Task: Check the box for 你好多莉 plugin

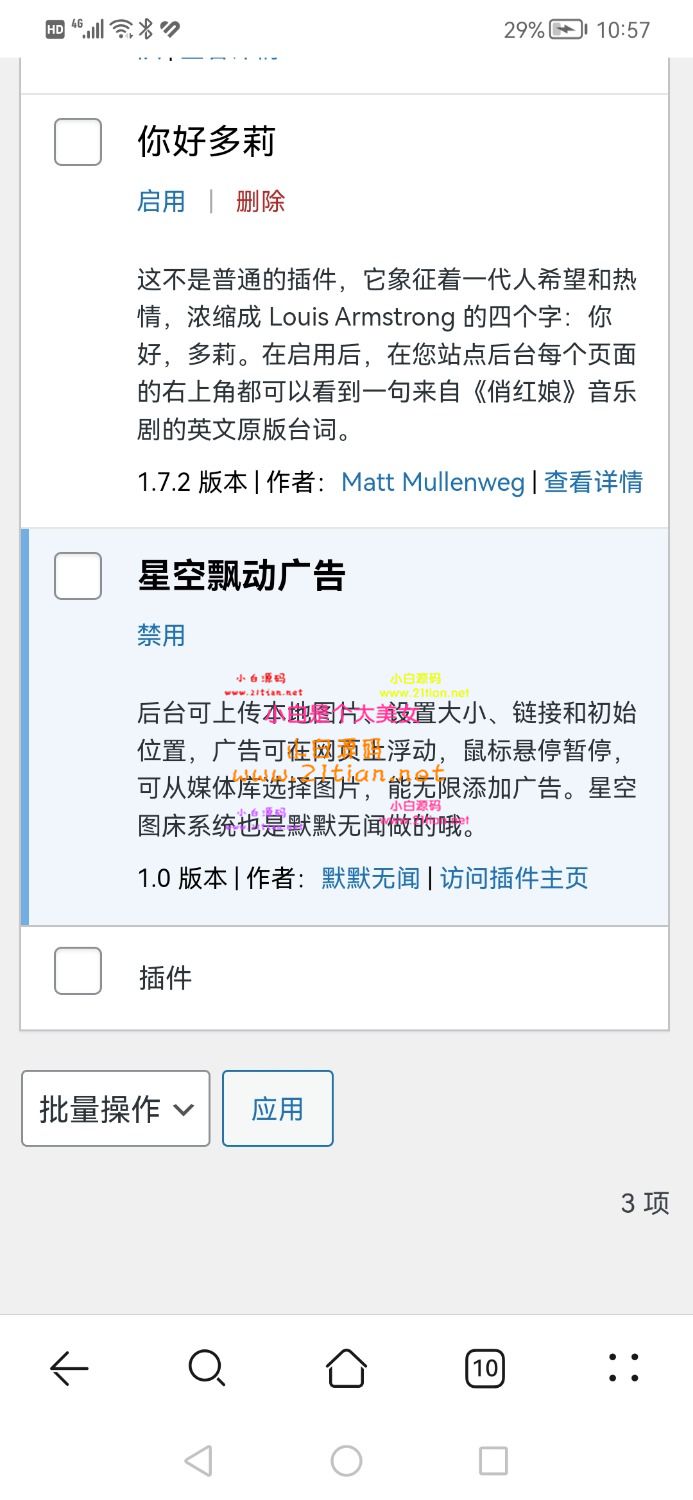Action: click(x=78, y=142)
